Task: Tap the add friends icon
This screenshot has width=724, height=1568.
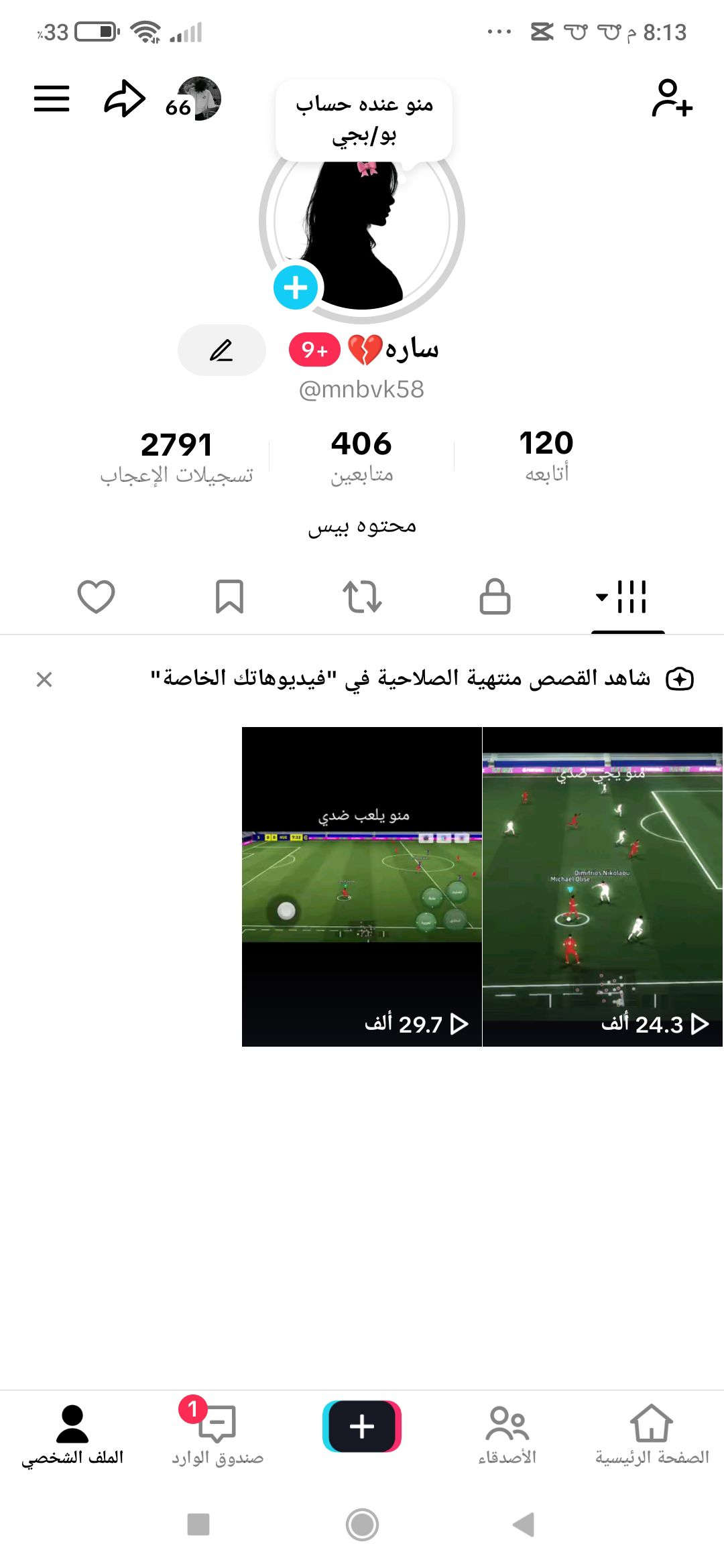Action: click(x=671, y=99)
